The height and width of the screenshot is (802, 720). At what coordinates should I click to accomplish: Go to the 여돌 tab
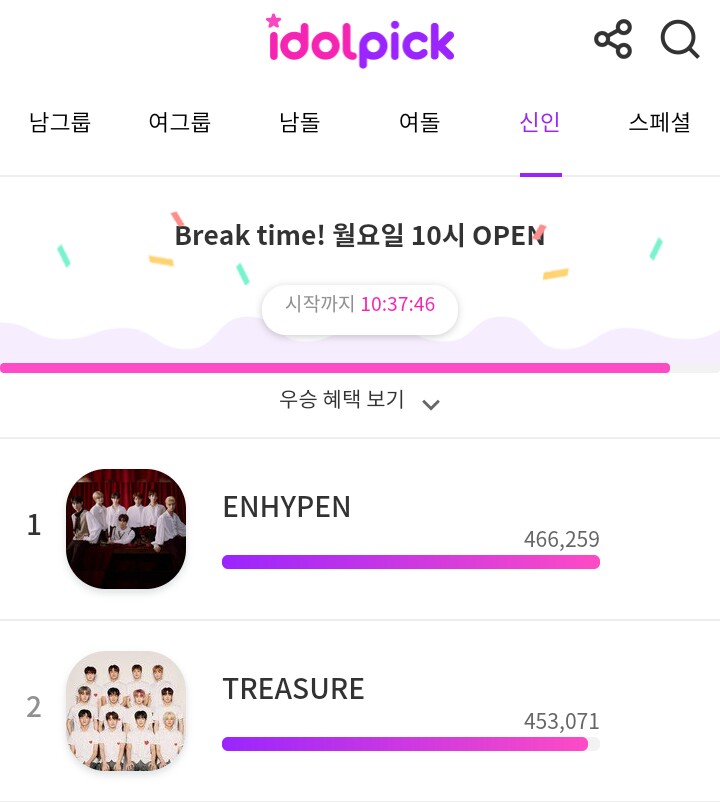(420, 123)
